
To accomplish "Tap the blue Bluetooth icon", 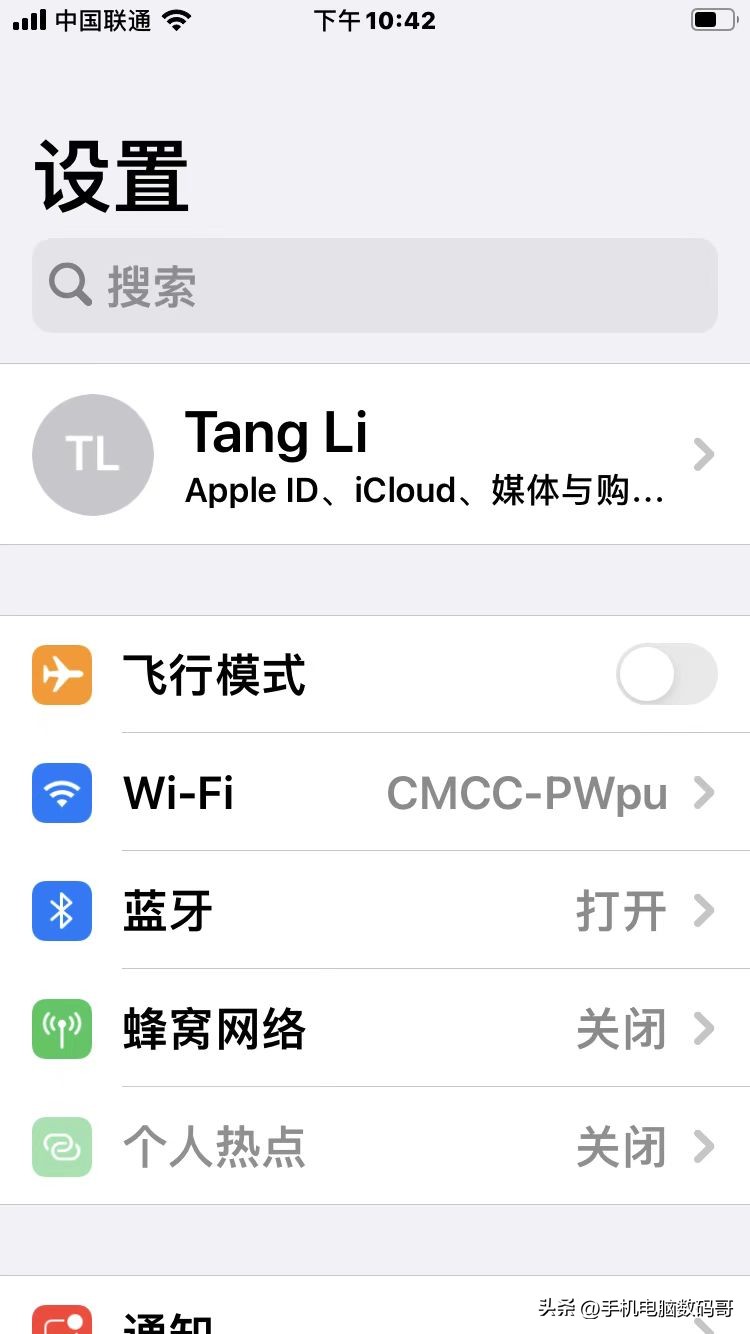I will coord(62,911).
